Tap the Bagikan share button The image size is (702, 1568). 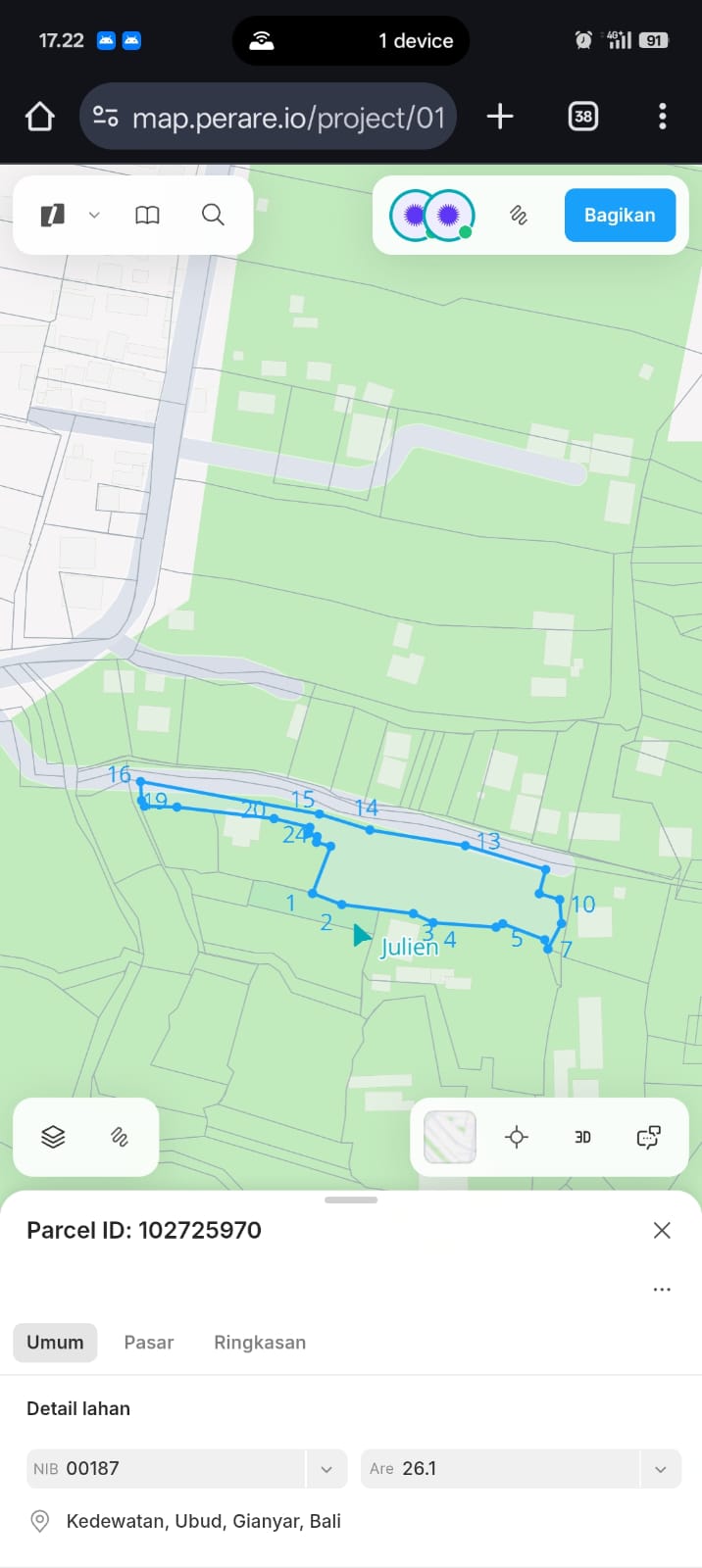coord(620,216)
